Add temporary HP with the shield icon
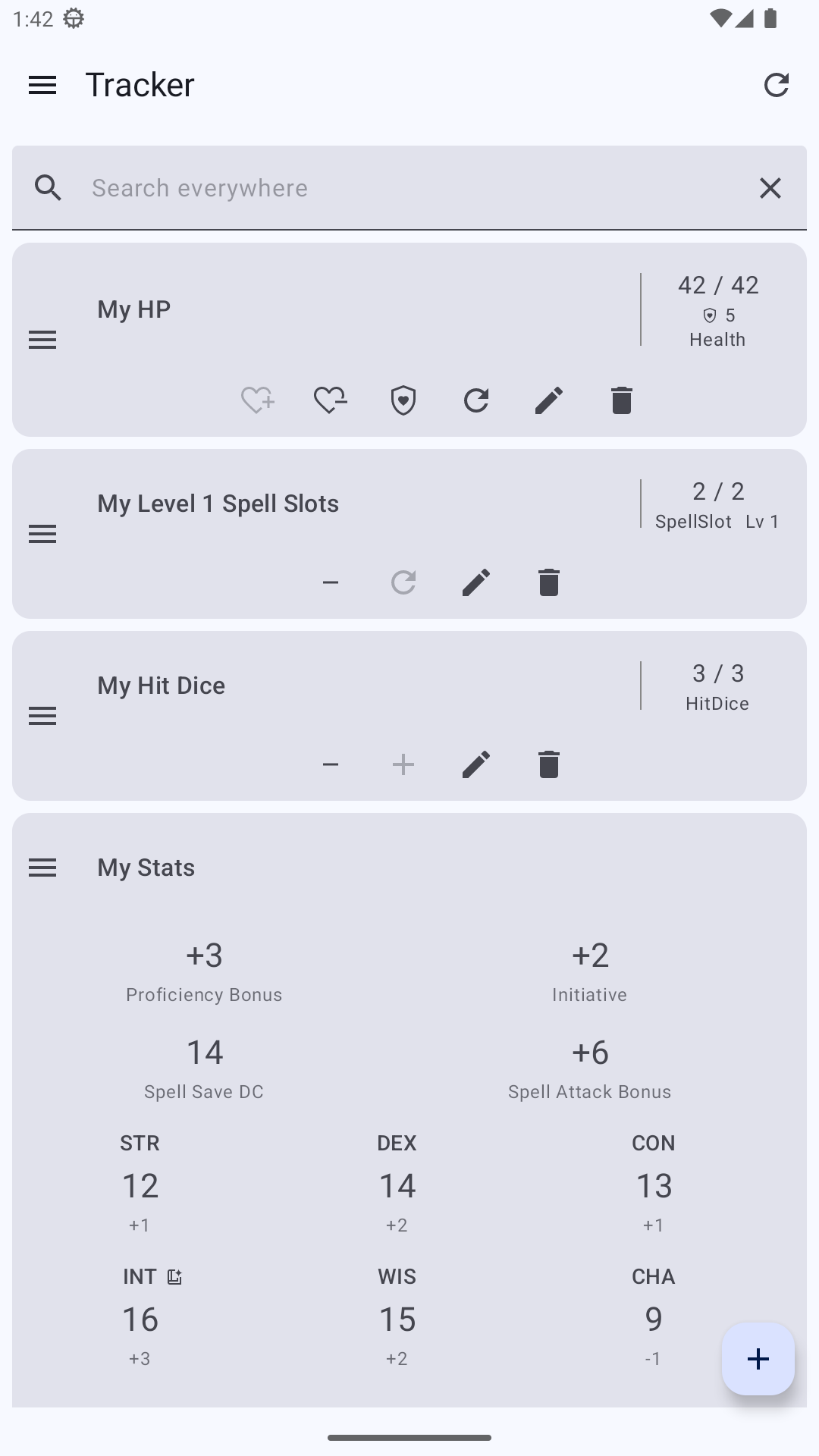 pos(403,400)
